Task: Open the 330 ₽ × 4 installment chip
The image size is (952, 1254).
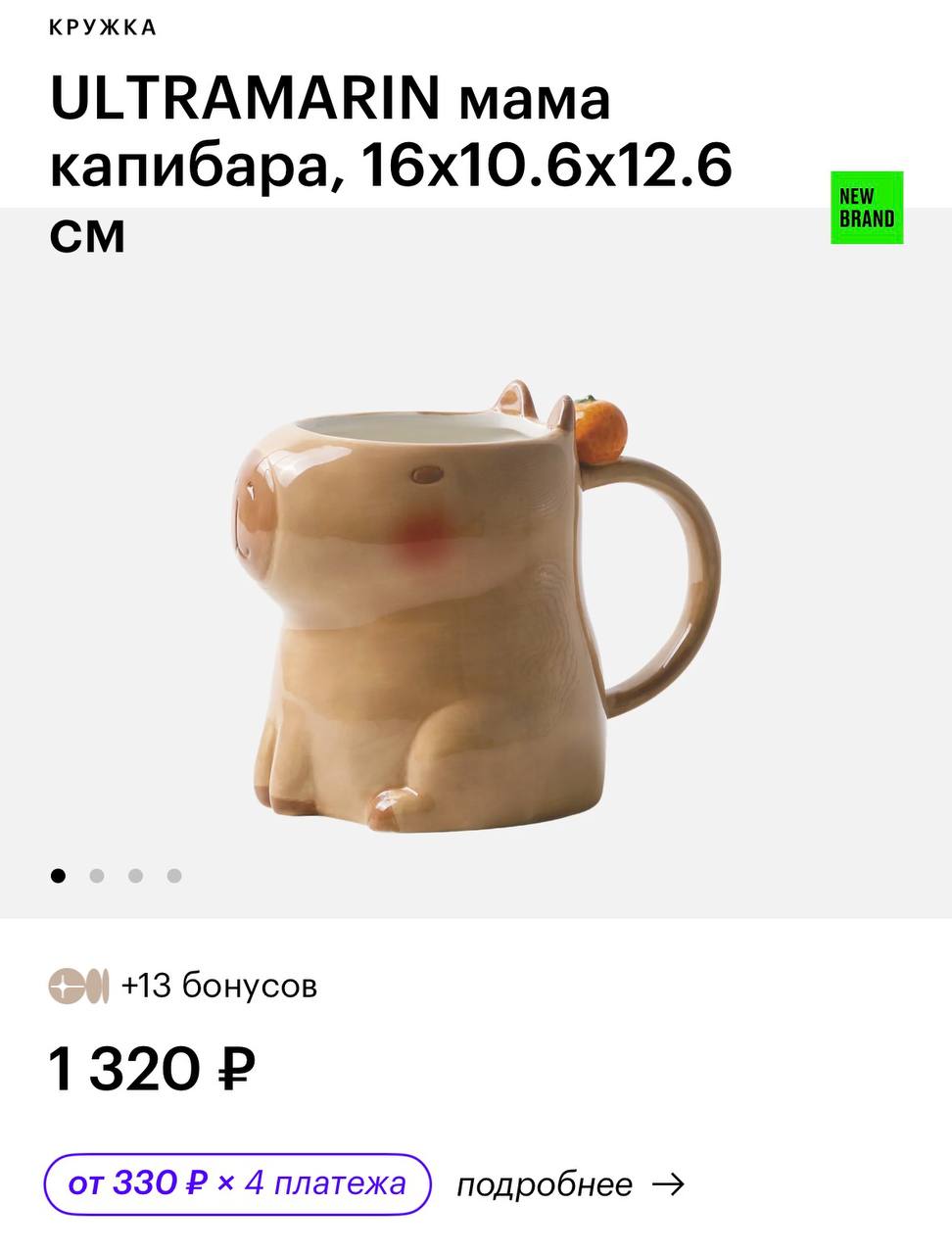Action: [x=237, y=1183]
